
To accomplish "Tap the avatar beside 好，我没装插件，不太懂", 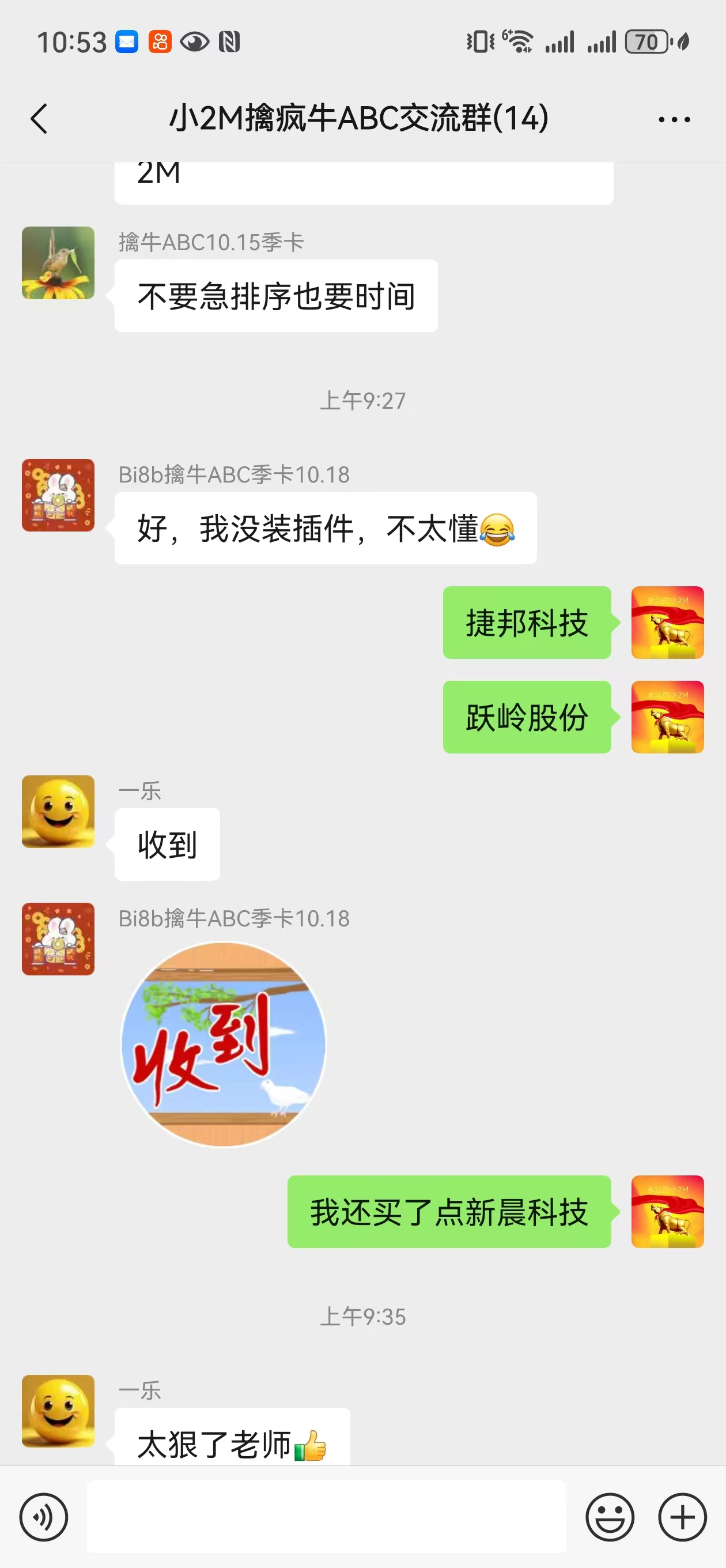I will tap(58, 495).
